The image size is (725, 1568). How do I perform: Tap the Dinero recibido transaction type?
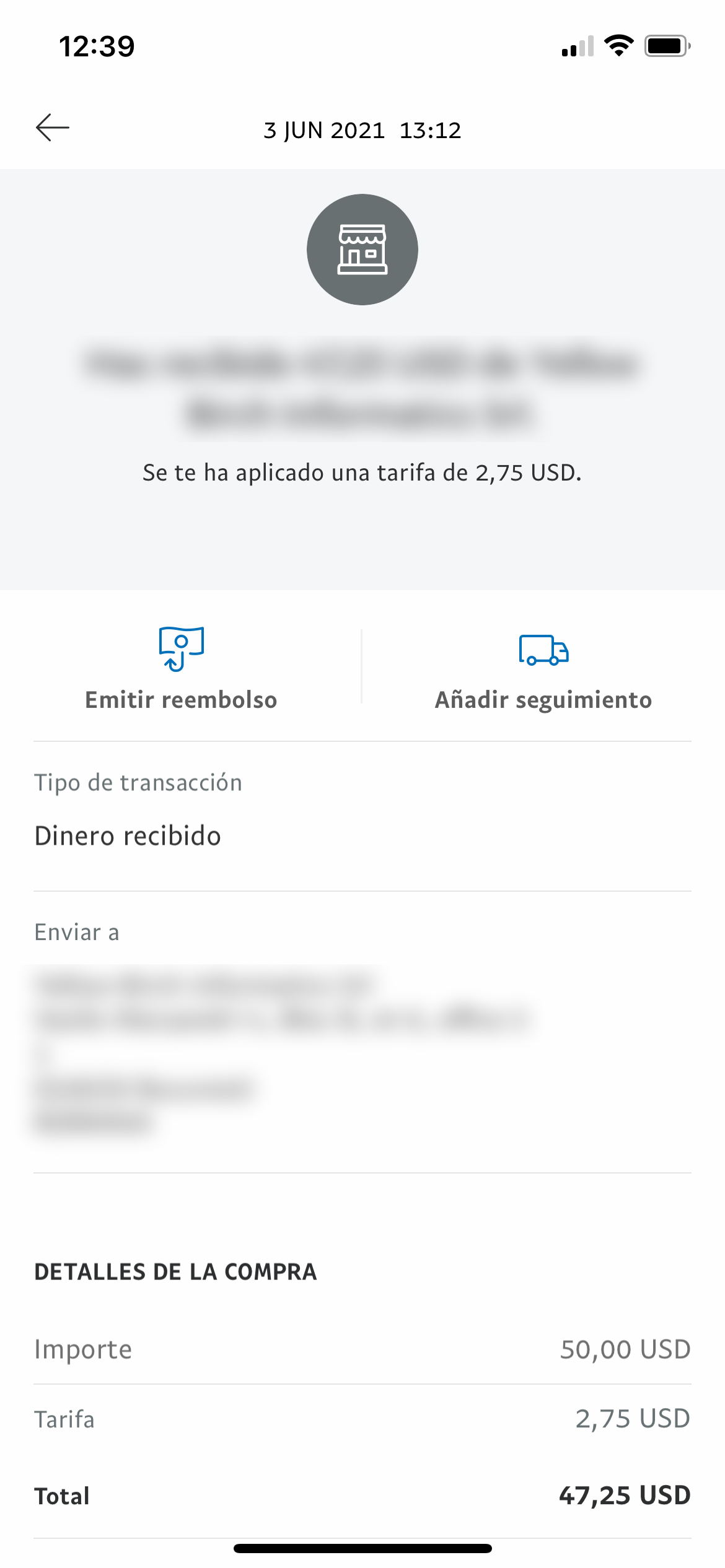(128, 835)
